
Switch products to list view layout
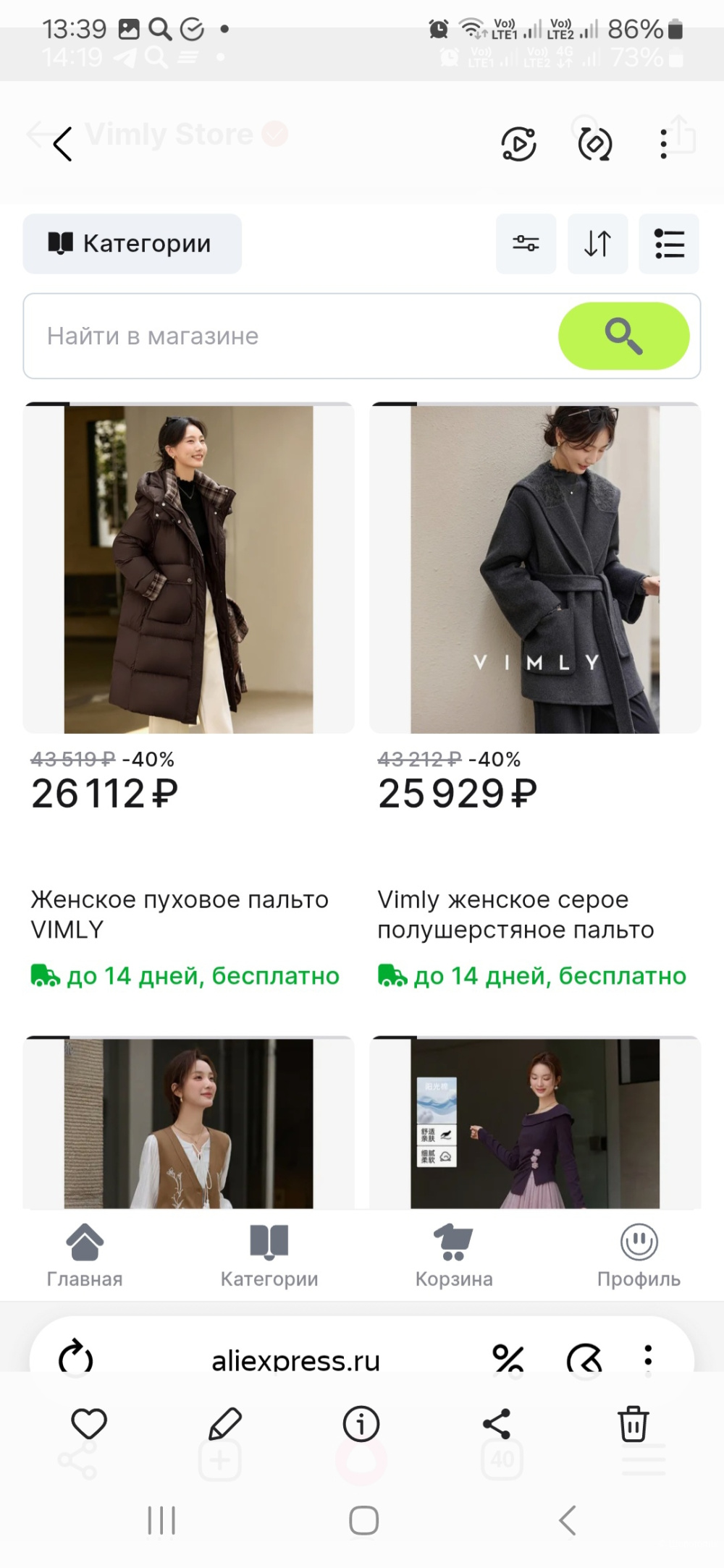[x=668, y=244]
